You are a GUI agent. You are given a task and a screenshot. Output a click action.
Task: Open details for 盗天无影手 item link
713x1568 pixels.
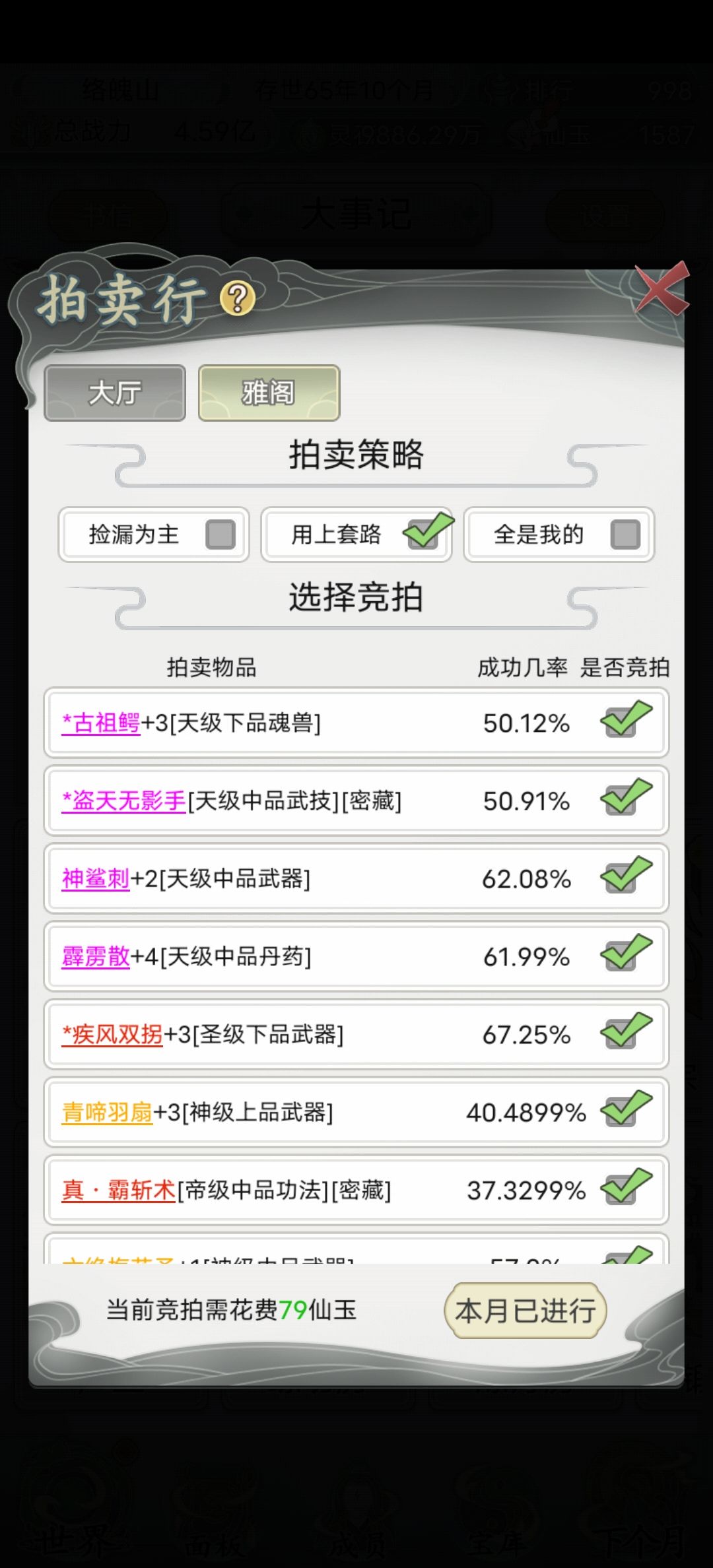pos(123,800)
